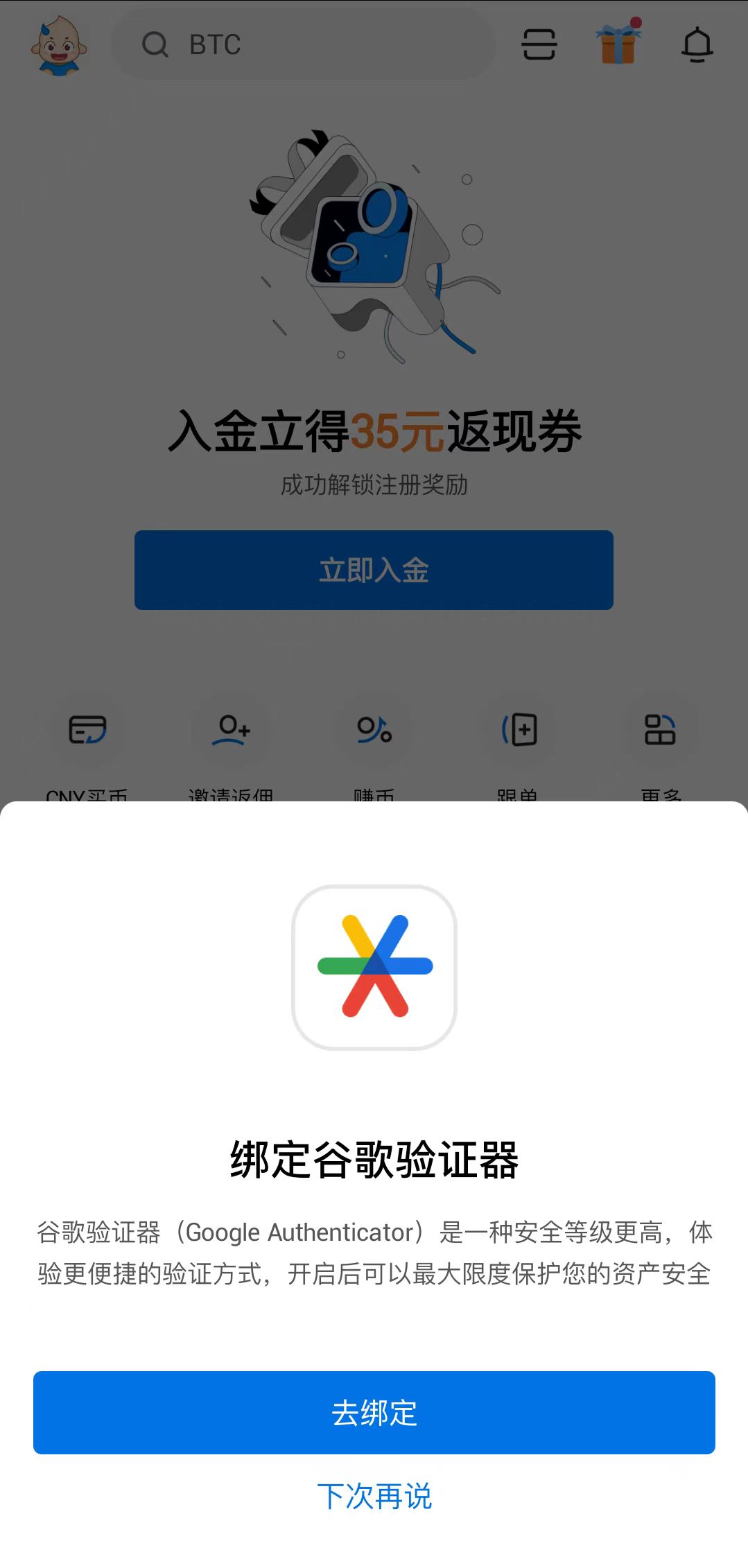Image resolution: width=748 pixels, height=1568 pixels.
Task: Tap 去绑定 to bind Google Authenticator
Action: [x=374, y=1412]
